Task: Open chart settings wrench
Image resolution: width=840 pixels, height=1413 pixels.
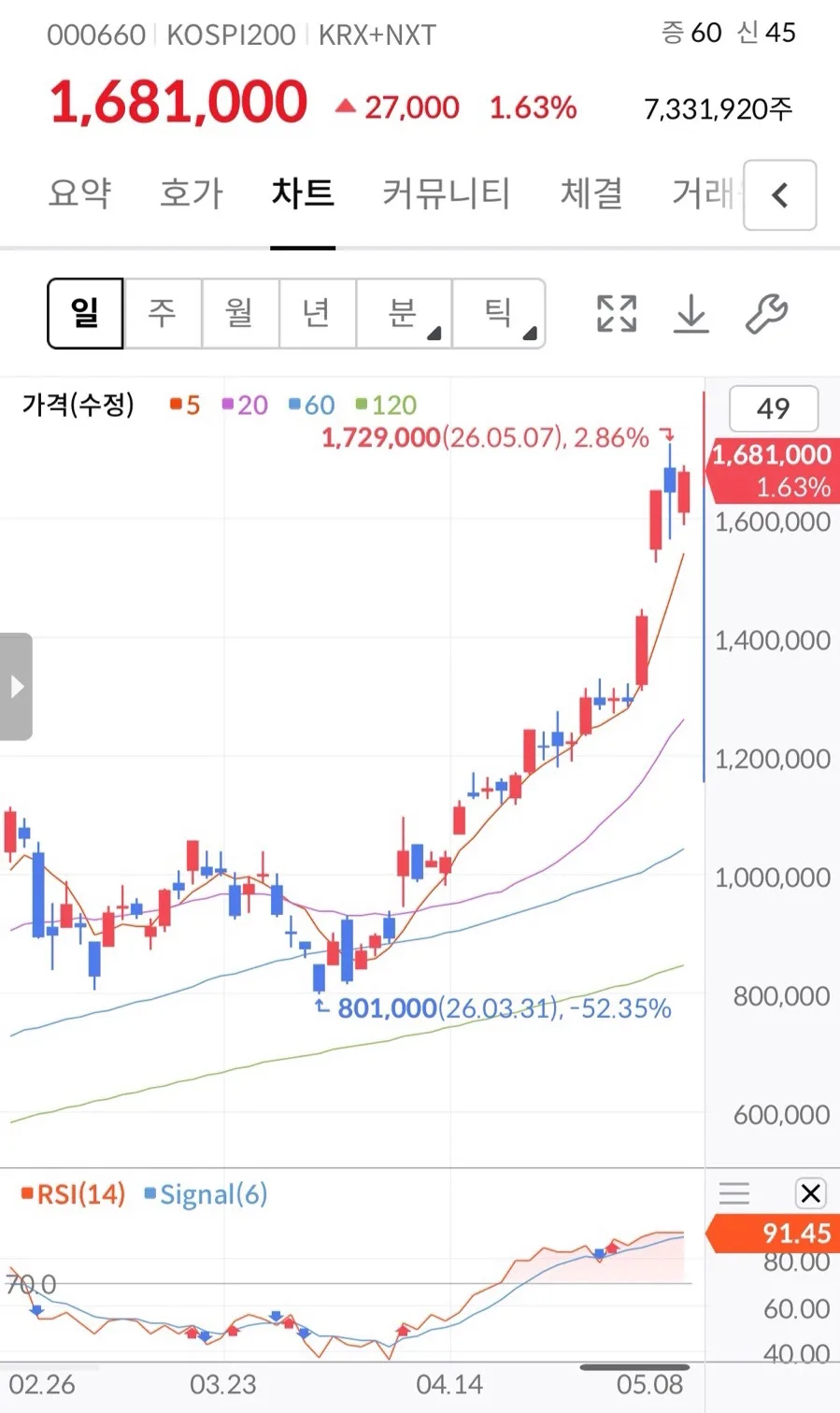Action: point(766,313)
